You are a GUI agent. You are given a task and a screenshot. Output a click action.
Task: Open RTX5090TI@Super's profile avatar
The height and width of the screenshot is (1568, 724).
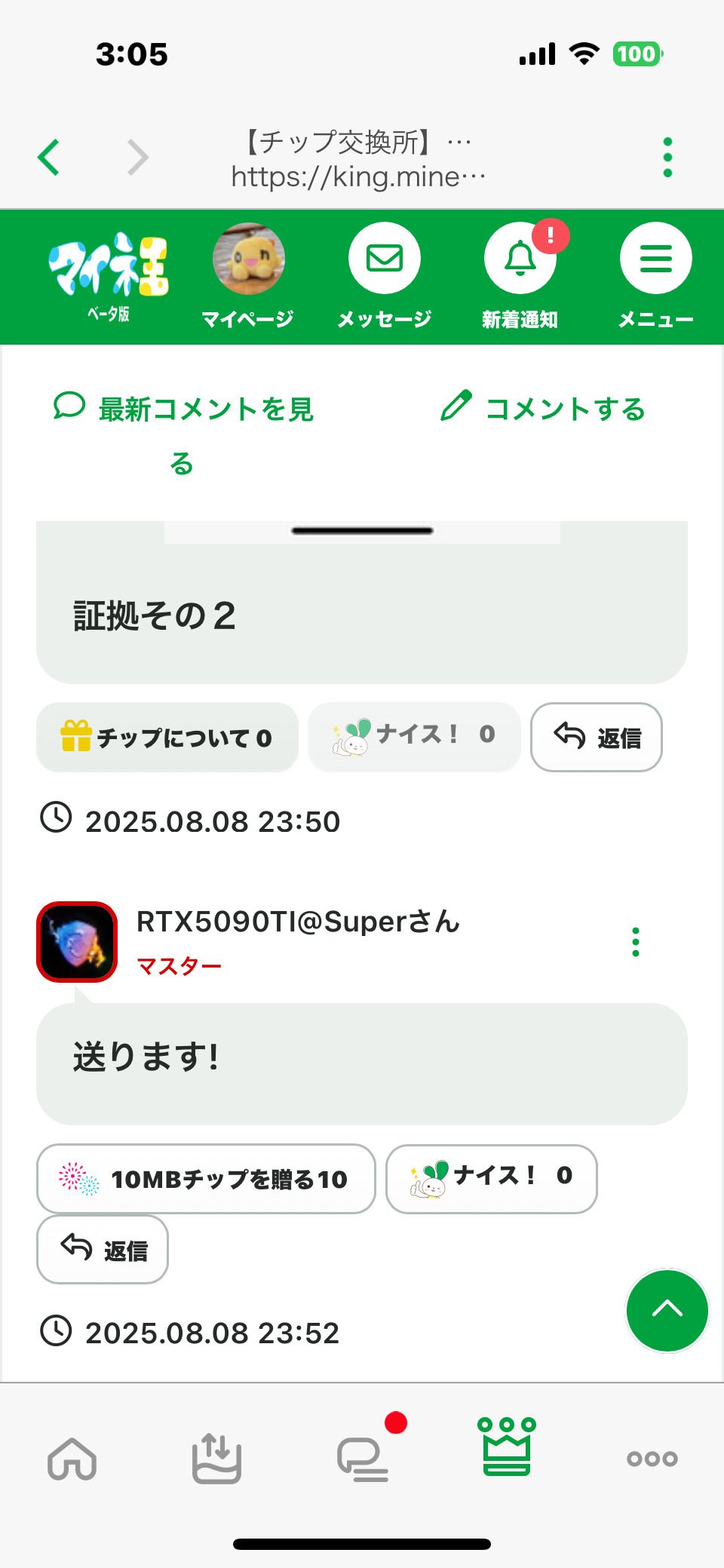click(77, 942)
